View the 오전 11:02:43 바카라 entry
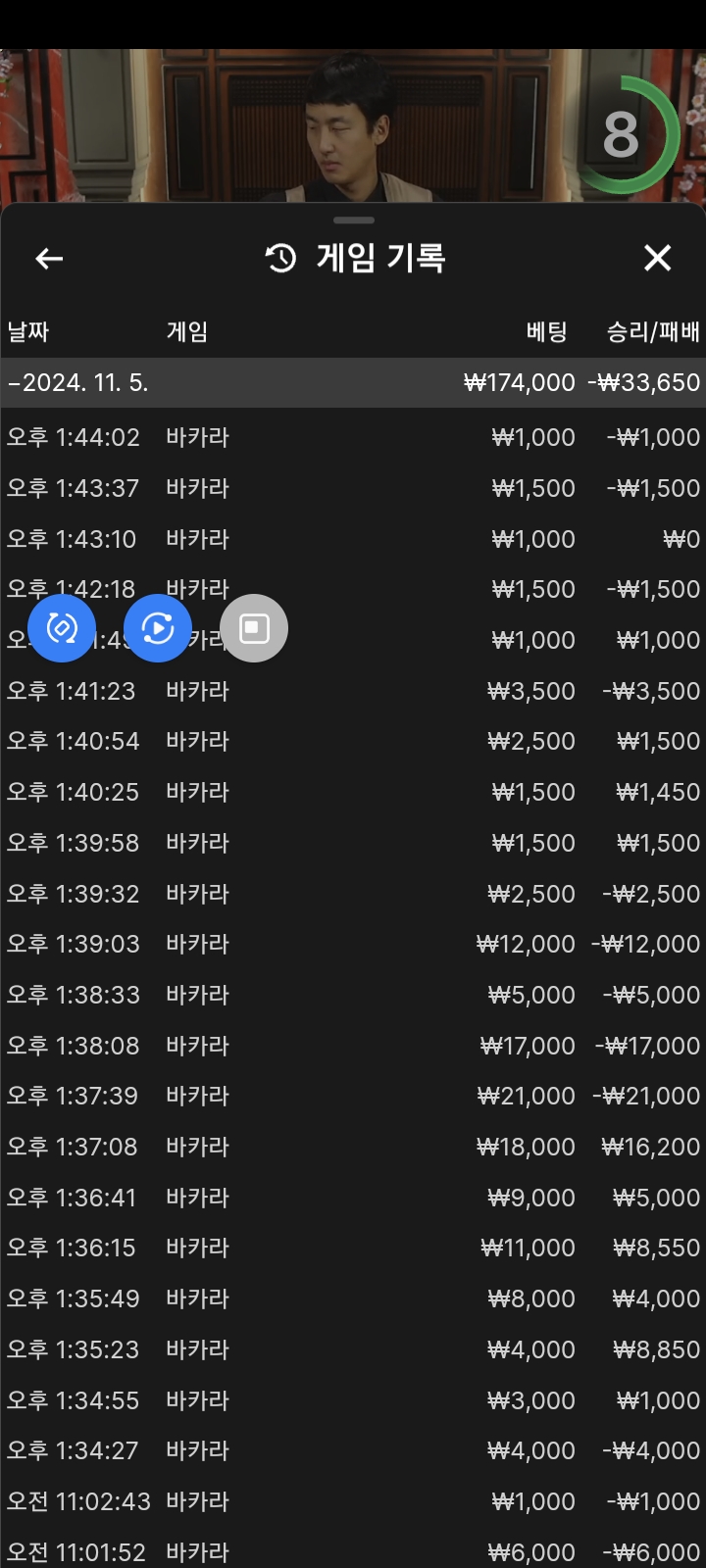 tap(353, 1501)
